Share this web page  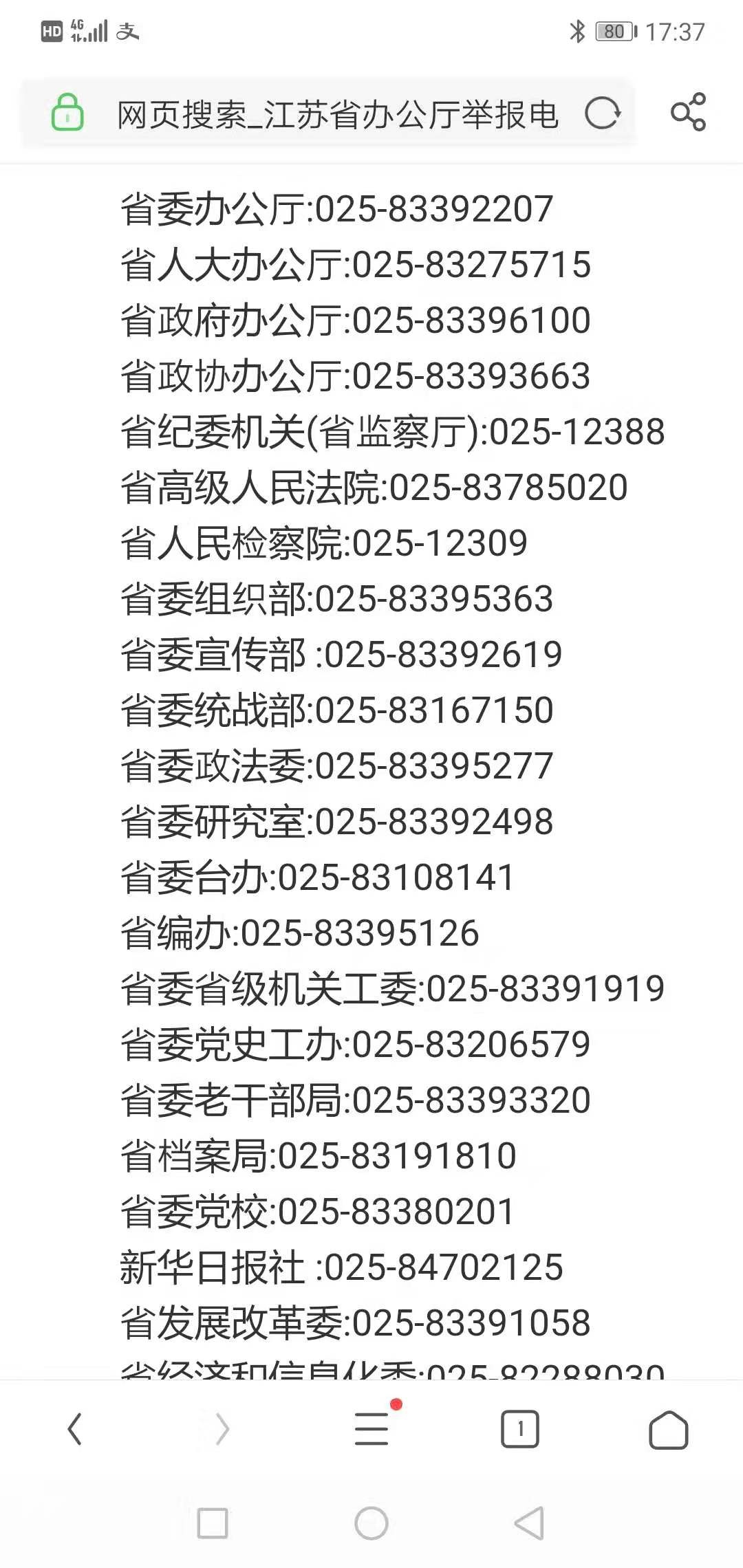pyautogui.click(x=688, y=112)
